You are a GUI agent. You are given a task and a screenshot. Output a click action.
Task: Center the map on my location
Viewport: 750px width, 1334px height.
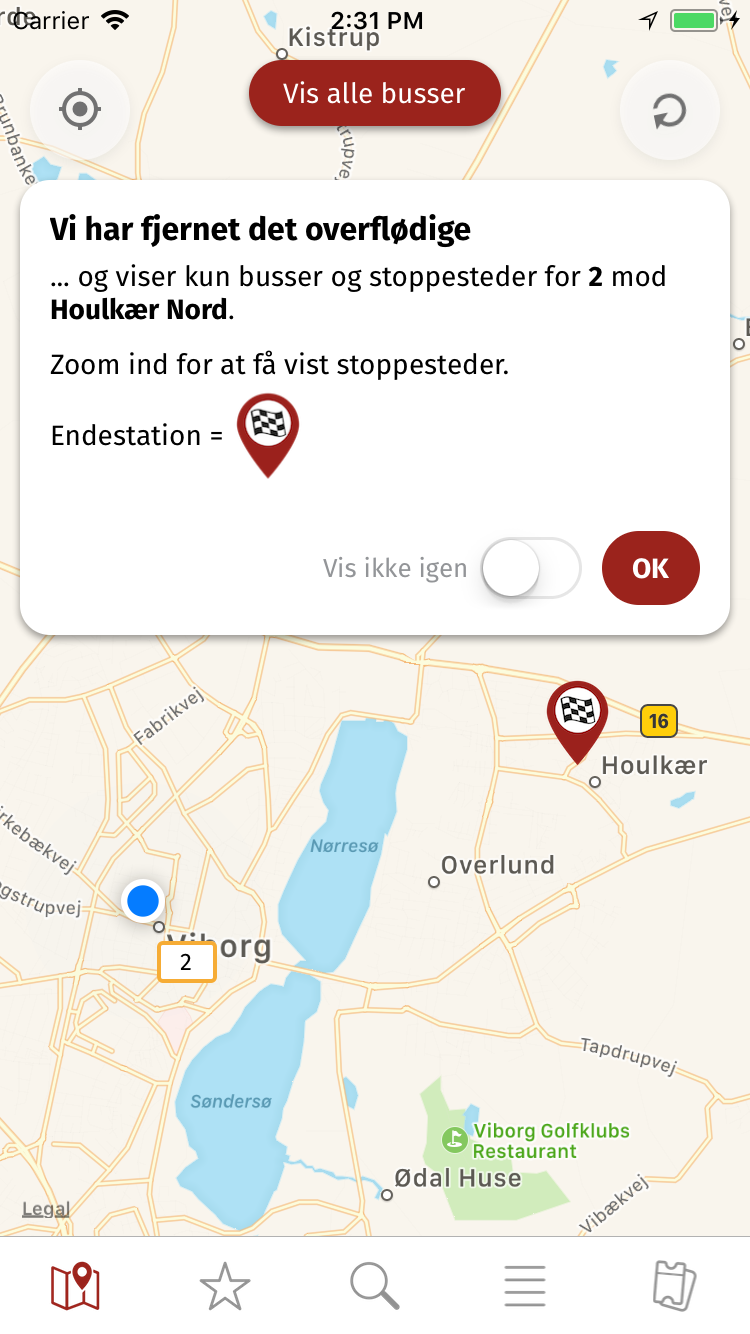point(80,109)
